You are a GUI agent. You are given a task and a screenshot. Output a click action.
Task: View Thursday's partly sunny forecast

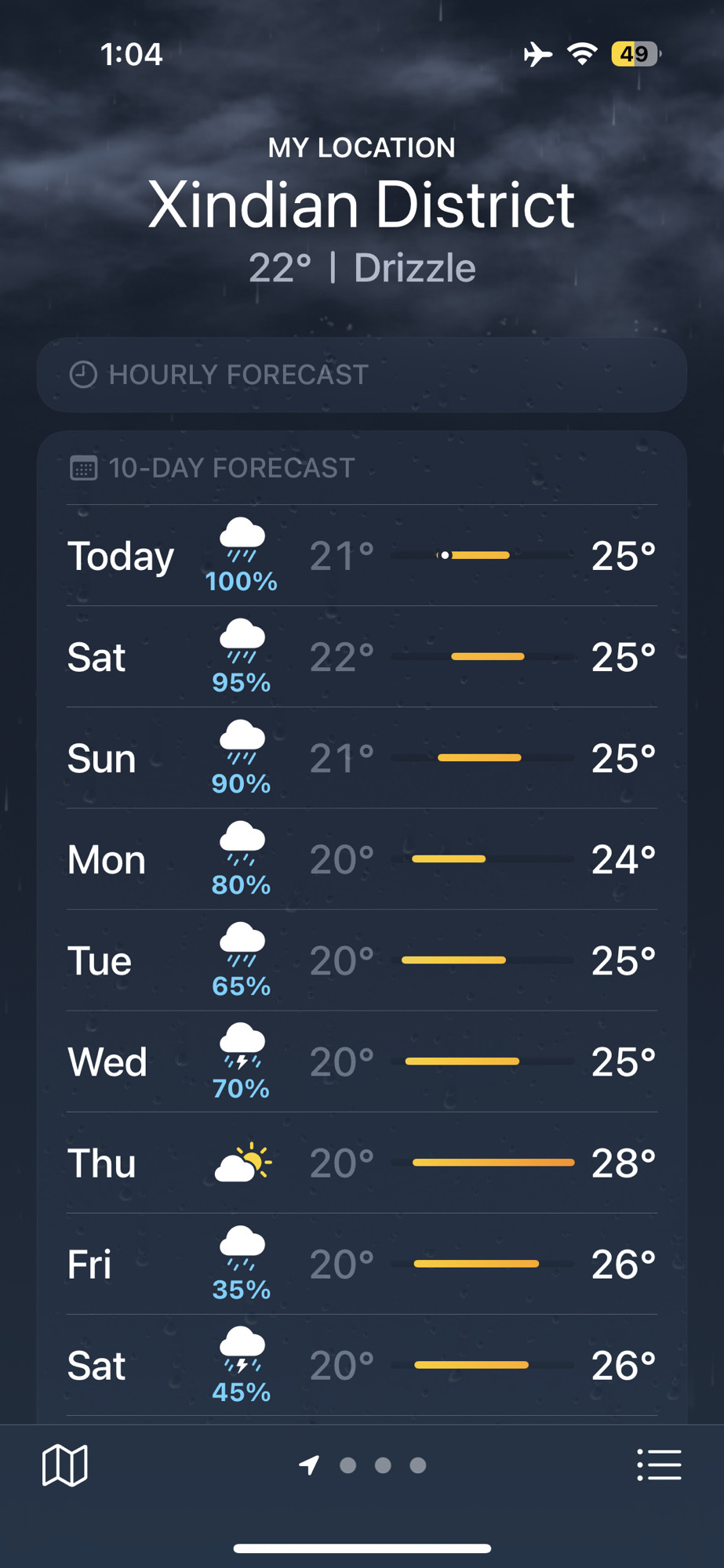click(x=362, y=1163)
